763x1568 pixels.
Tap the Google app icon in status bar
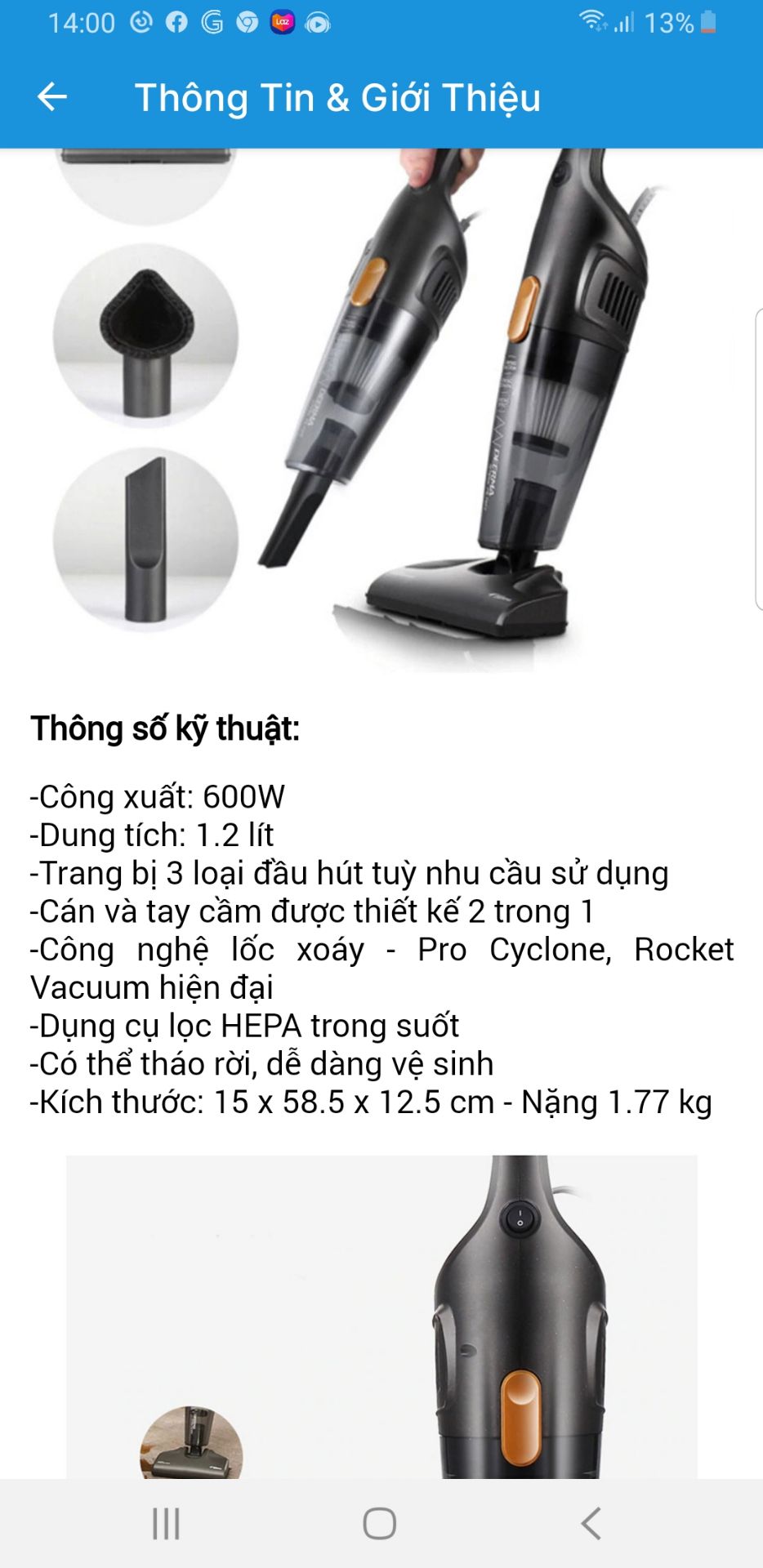214,23
